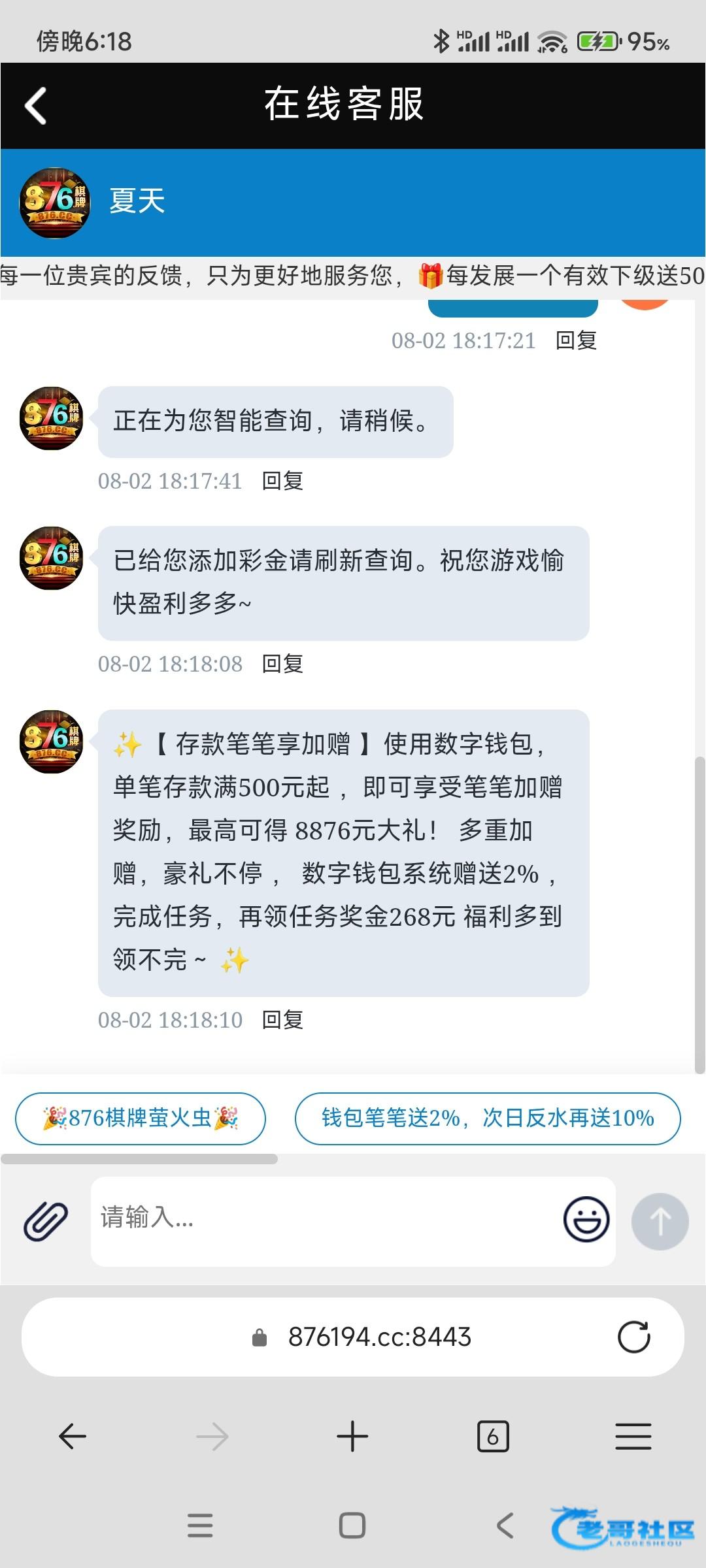Select the 876棋牌萤火虫 quick chip
This screenshot has width=706, height=1568.
(x=141, y=1119)
